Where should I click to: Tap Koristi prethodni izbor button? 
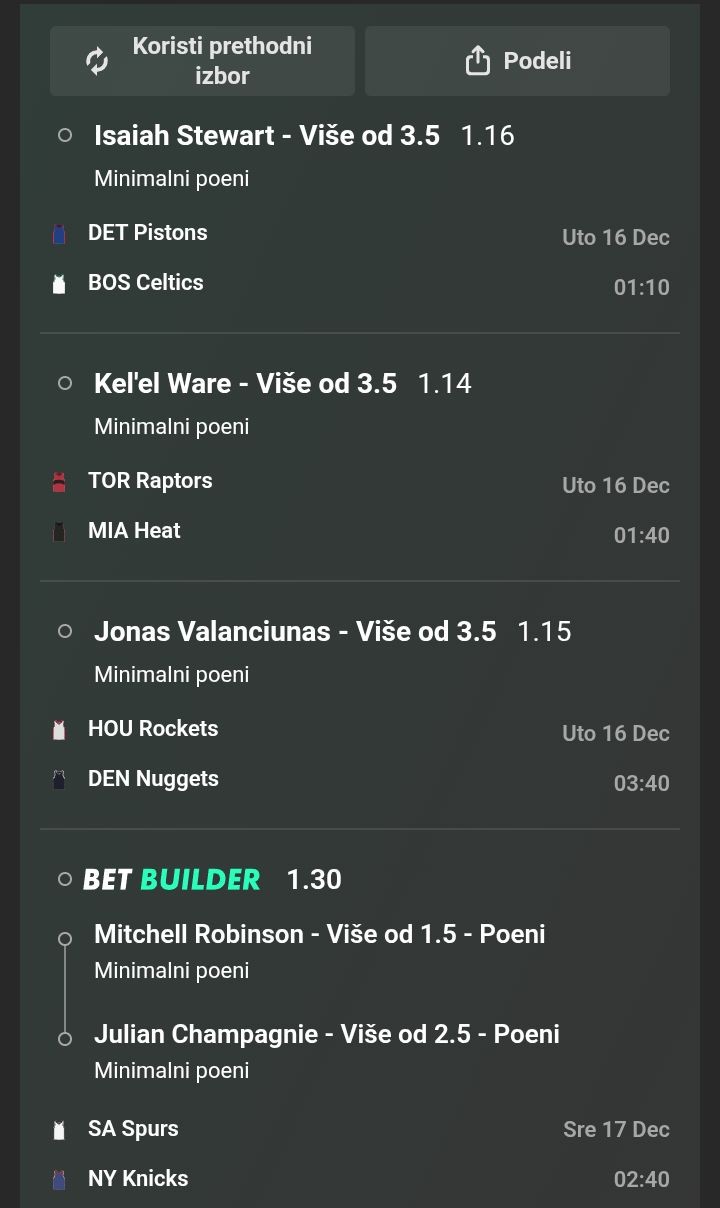click(202, 61)
